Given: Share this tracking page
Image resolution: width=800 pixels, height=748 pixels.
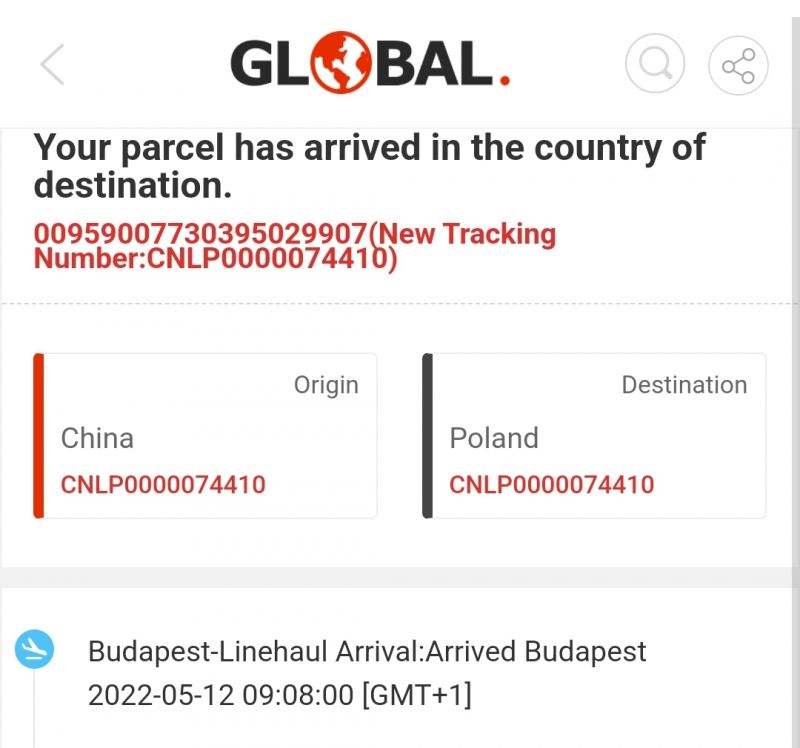Looking at the screenshot, I should (x=738, y=67).
